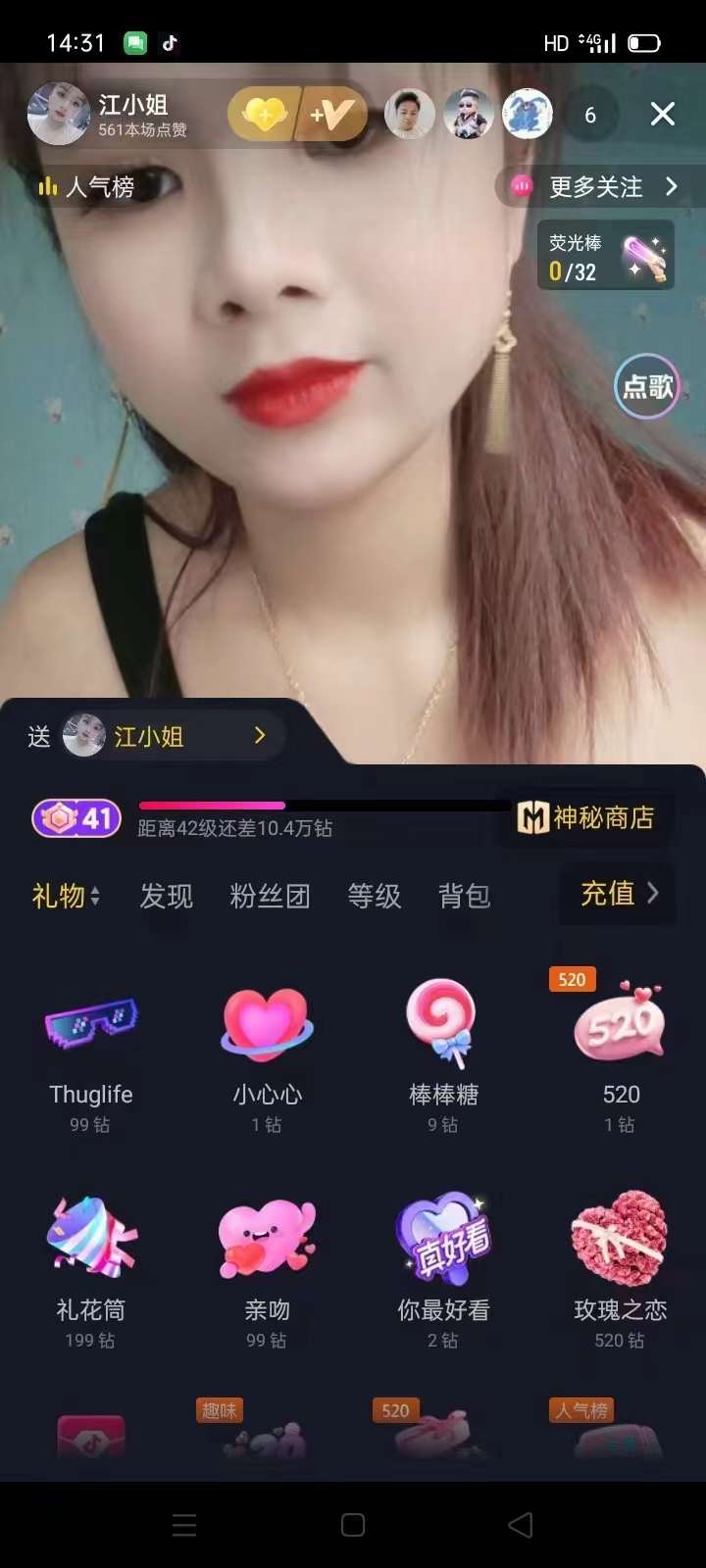Go back using the system back button

(x=521, y=1524)
